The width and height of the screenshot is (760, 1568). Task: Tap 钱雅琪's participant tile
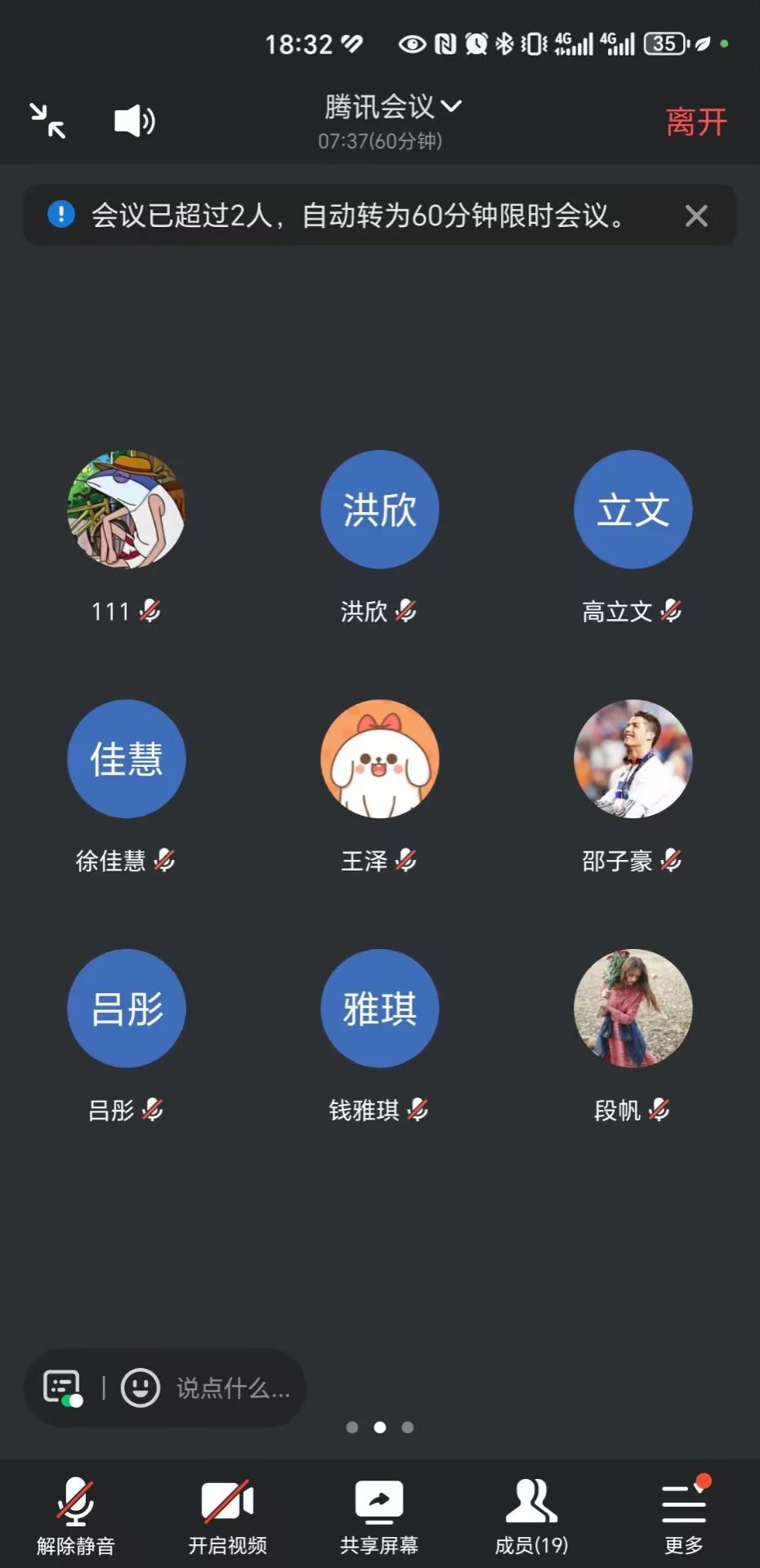coord(379,1008)
